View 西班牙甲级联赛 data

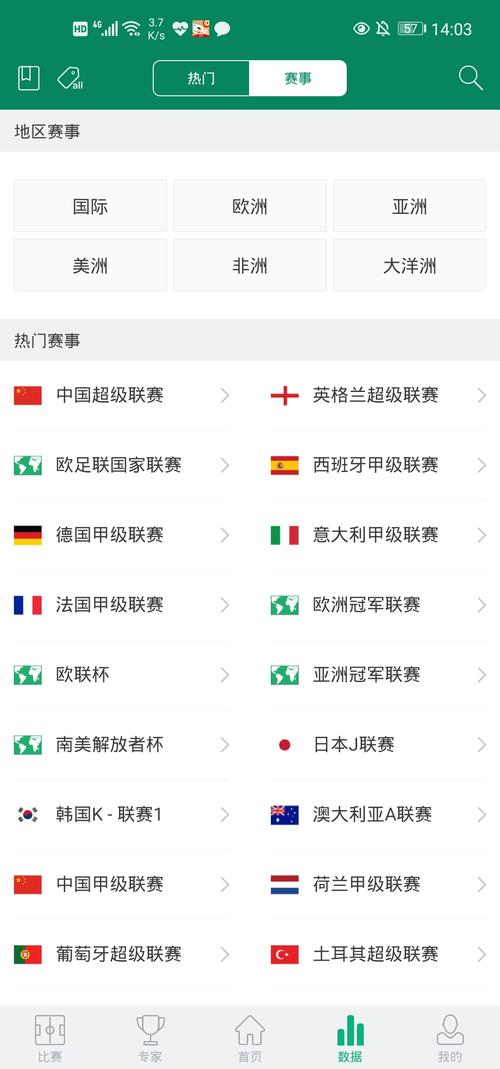[x=379, y=466]
